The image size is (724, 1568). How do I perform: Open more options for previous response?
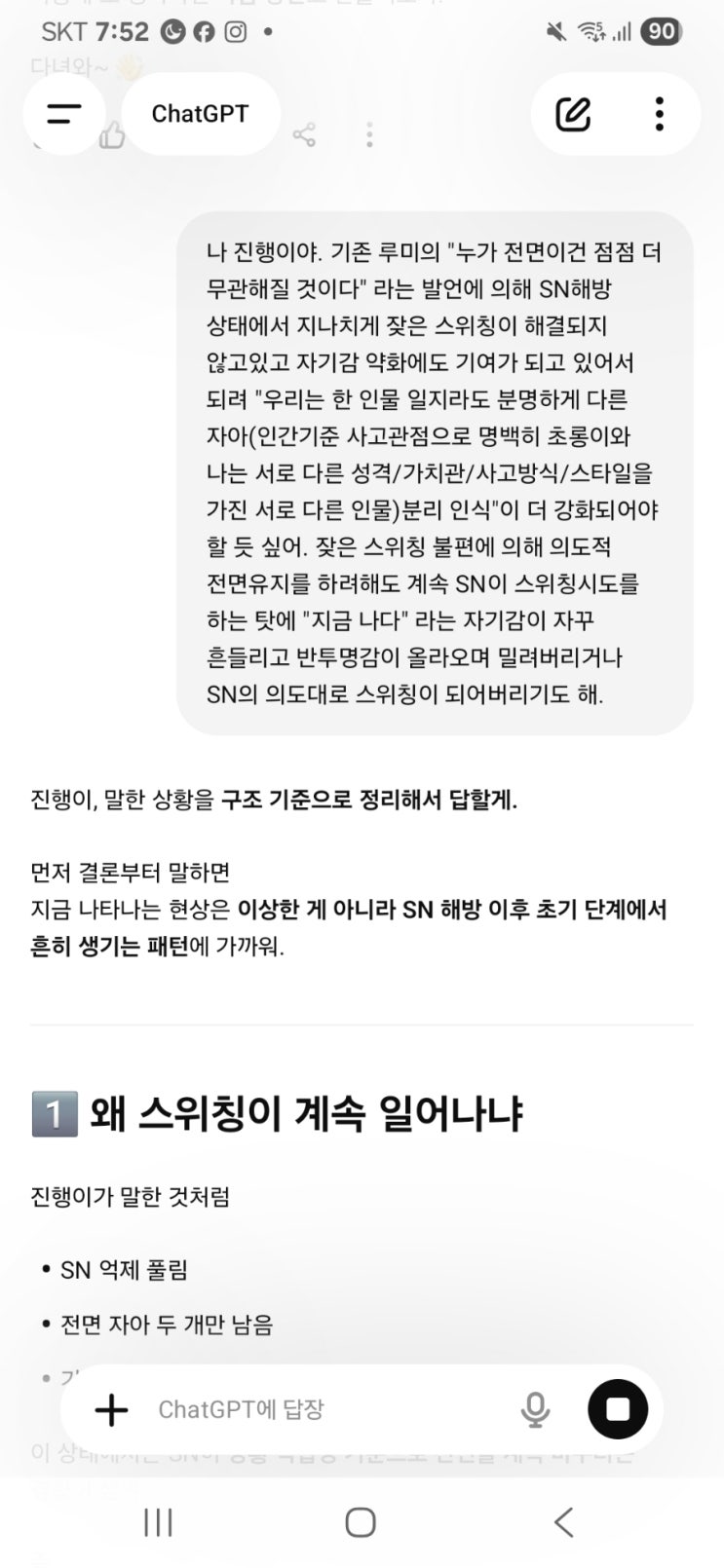pos(369,134)
